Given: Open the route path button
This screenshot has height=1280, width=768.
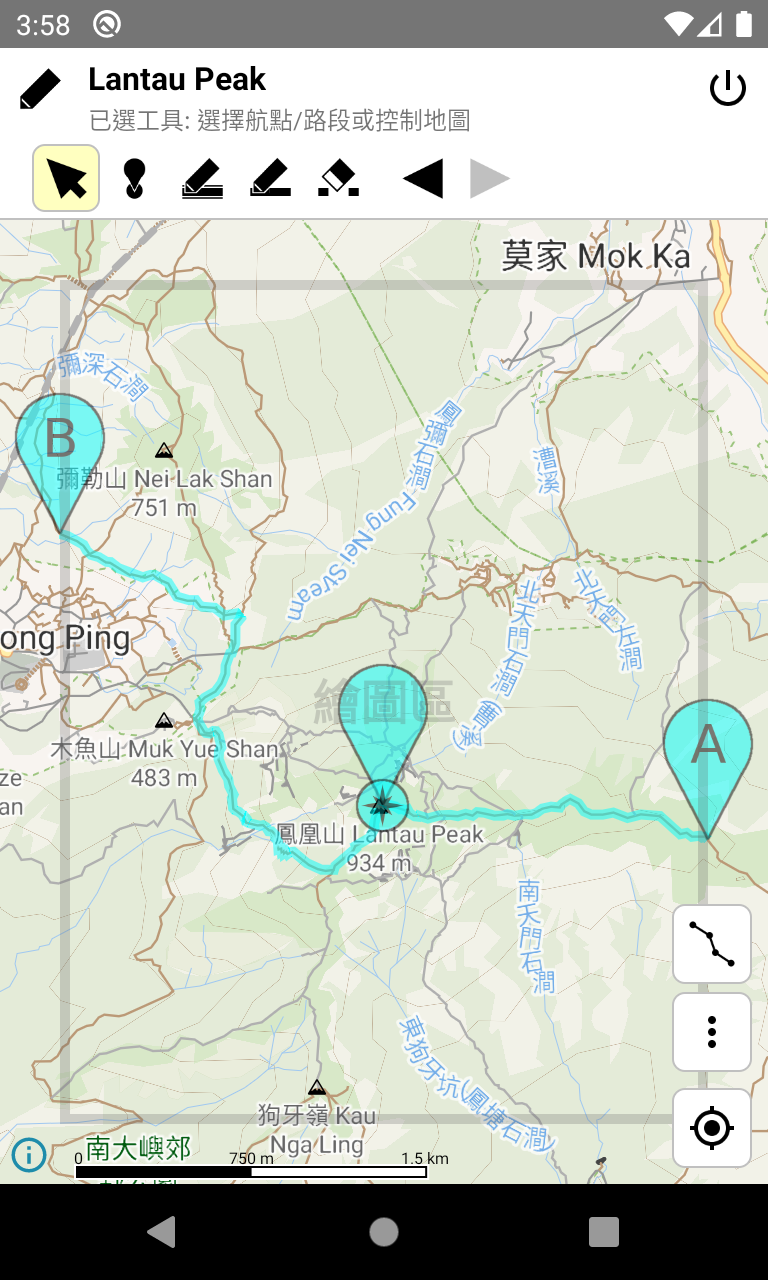Looking at the screenshot, I should [x=712, y=944].
